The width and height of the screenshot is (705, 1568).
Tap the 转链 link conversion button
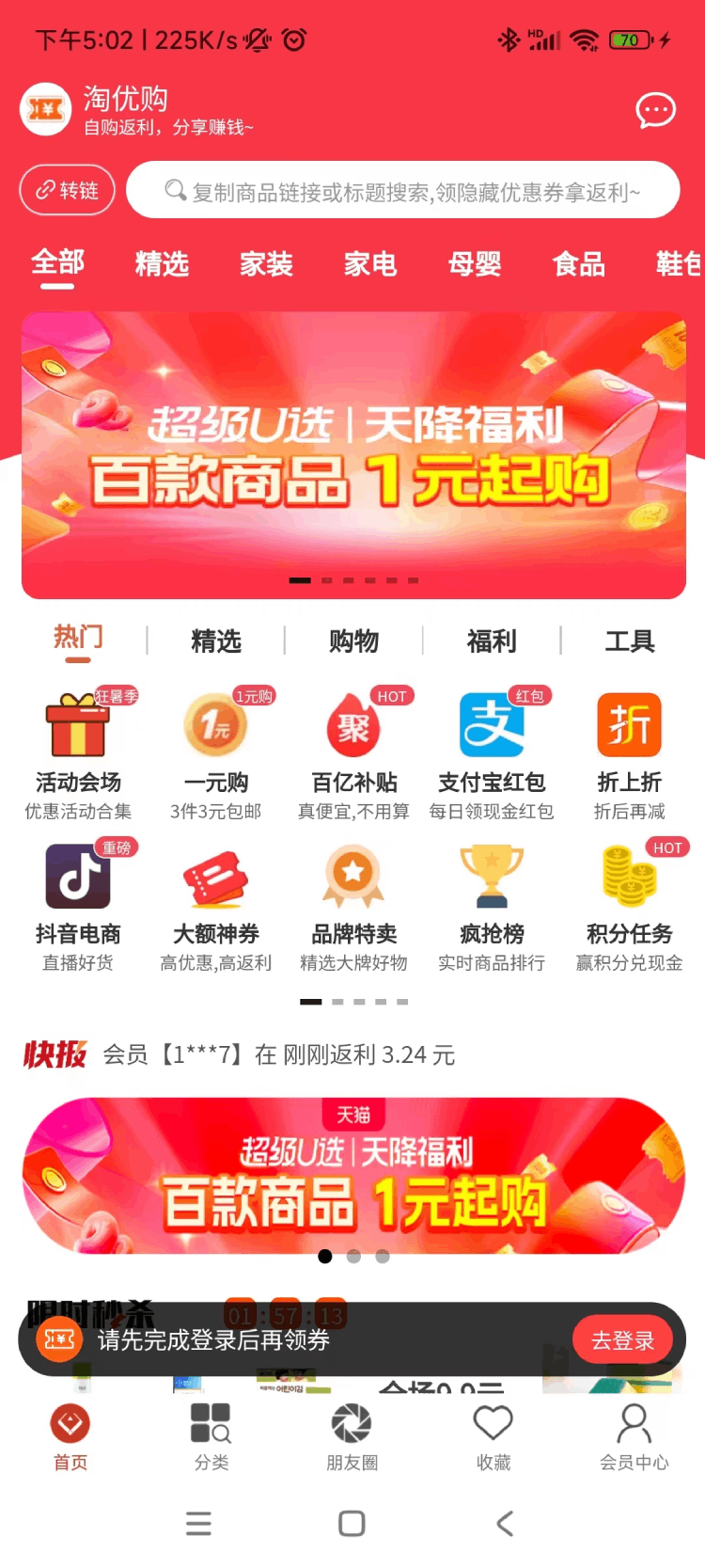tap(67, 190)
